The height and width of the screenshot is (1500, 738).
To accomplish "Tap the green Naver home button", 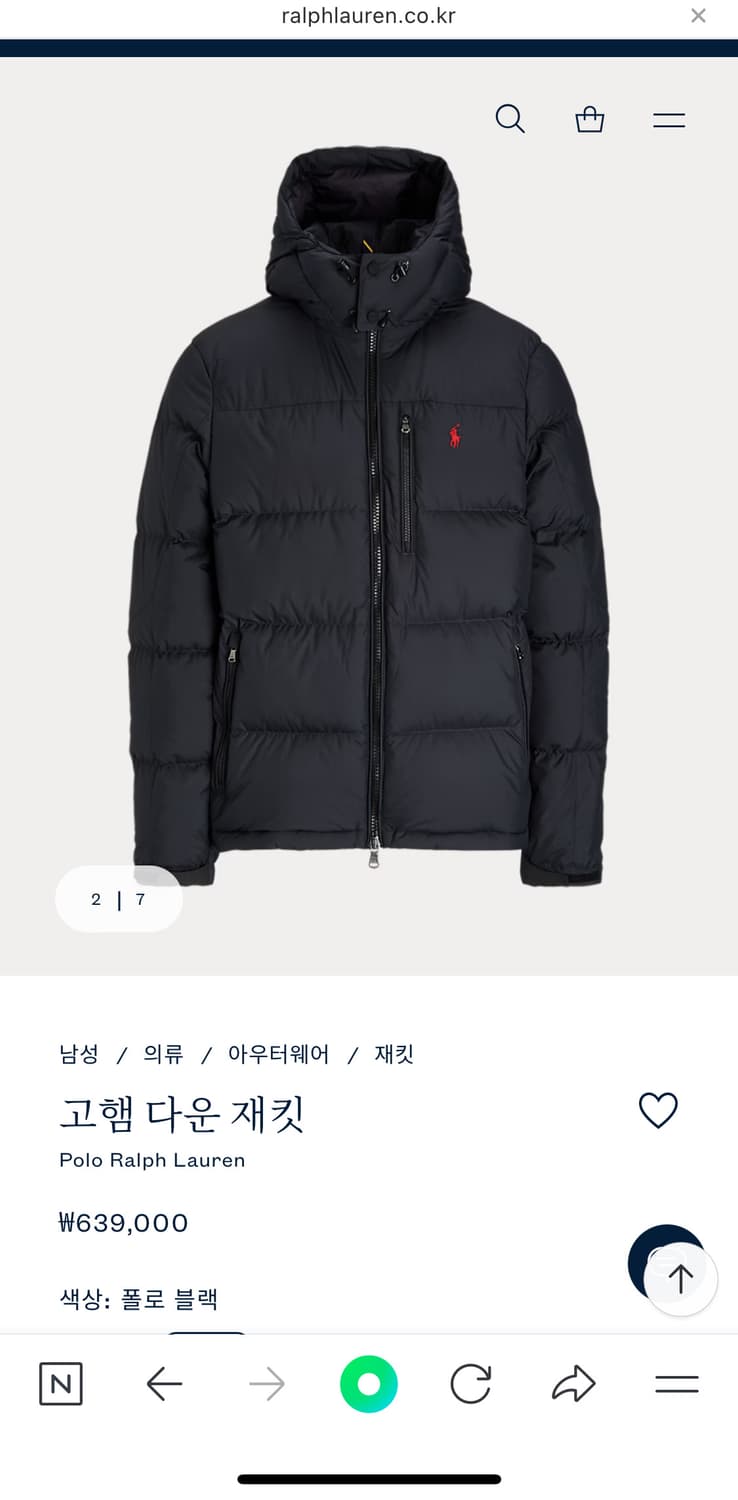I will tap(368, 1383).
